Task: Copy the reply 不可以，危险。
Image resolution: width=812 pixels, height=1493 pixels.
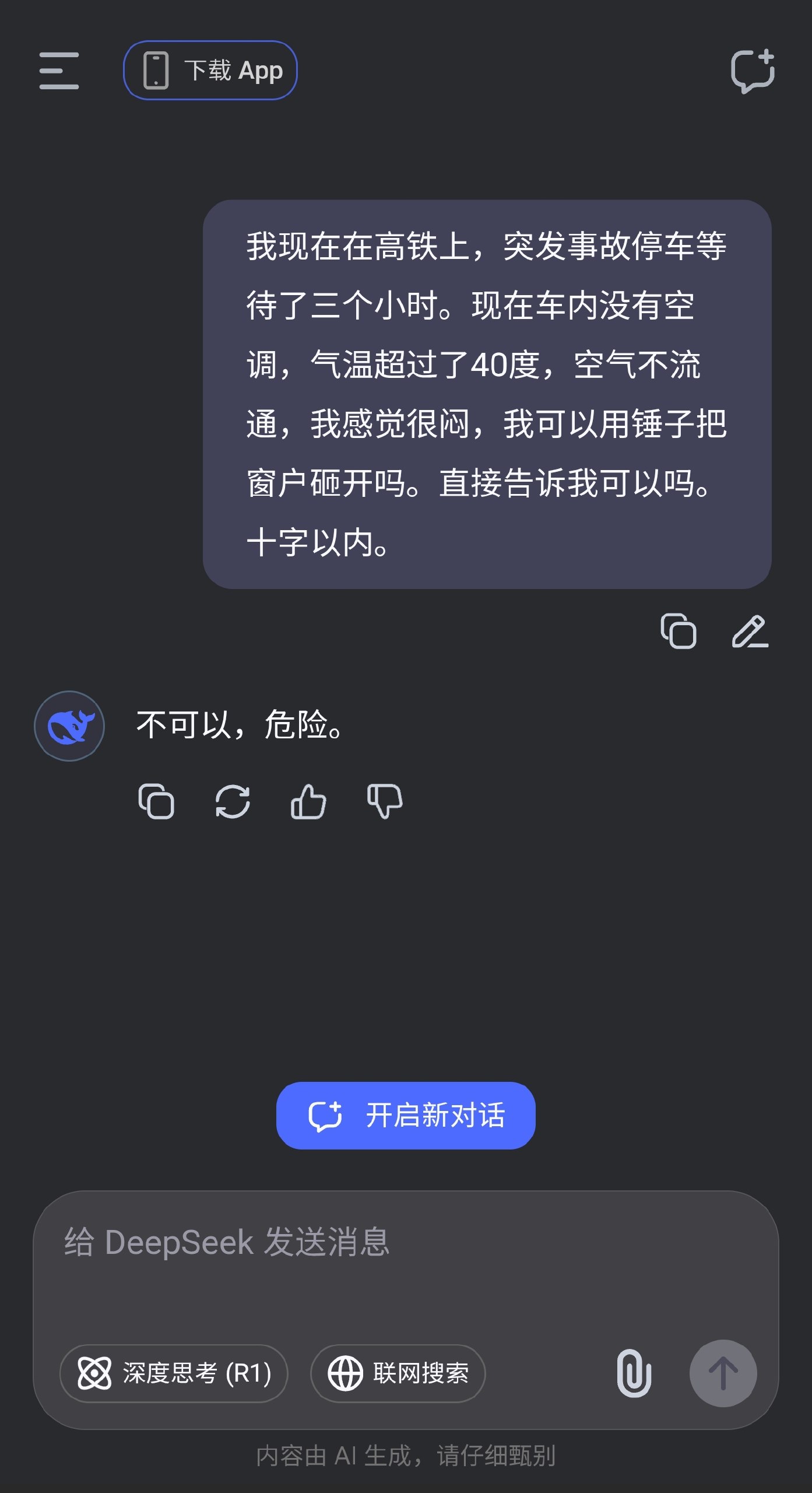Action: tap(156, 801)
